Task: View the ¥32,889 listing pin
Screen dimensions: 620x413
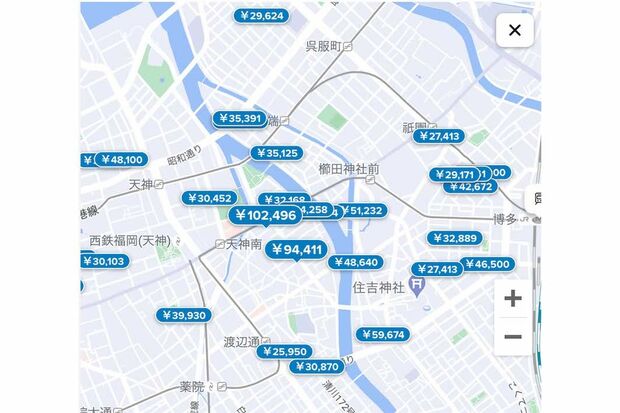Action: click(x=454, y=238)
